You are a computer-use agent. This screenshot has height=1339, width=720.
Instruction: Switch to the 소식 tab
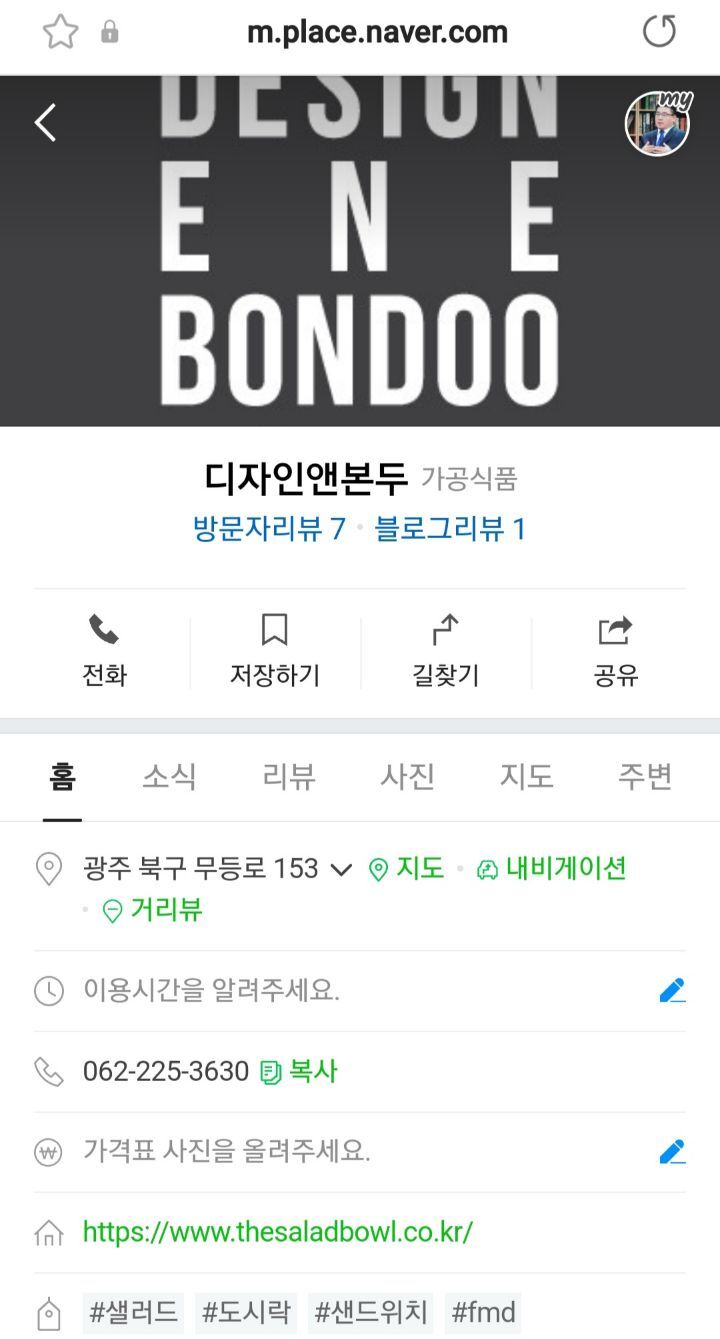tap(169, 776)
